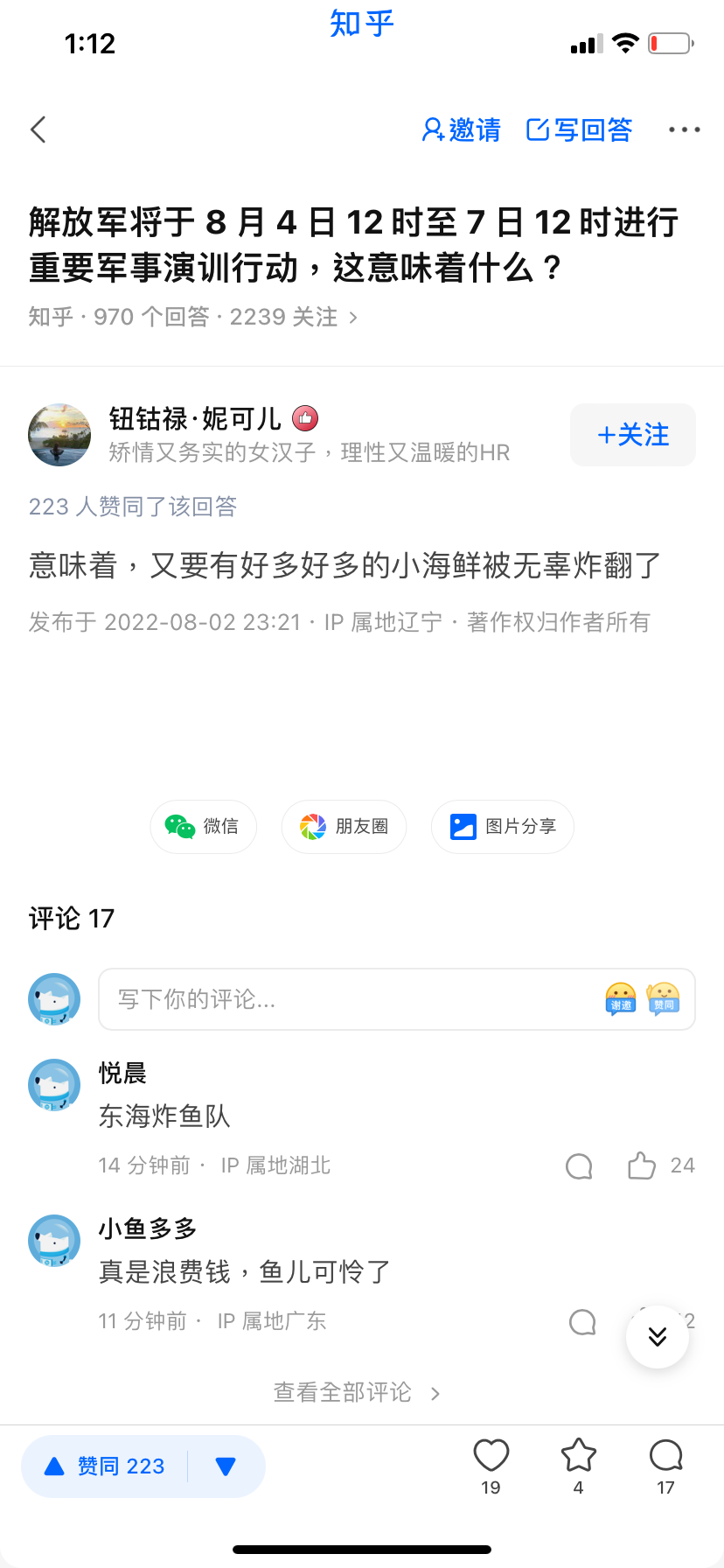Image resolution: width=724 pixels, height=1568 pixels.
Task: Upvote the answer with 赞同 223
Action: click(x=104, y=1466)
